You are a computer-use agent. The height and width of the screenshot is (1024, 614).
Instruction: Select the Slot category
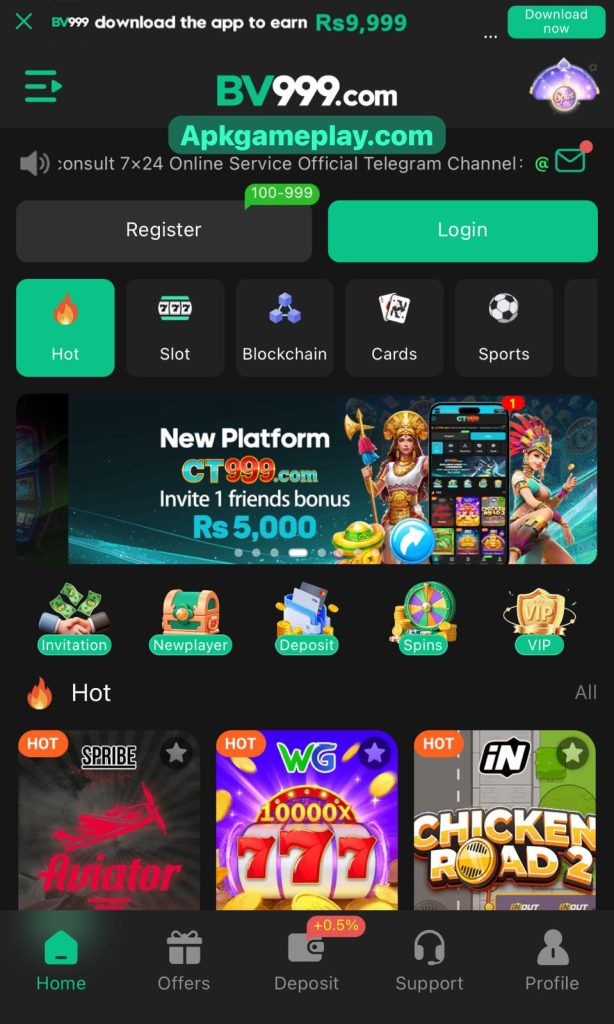(175, 328)
